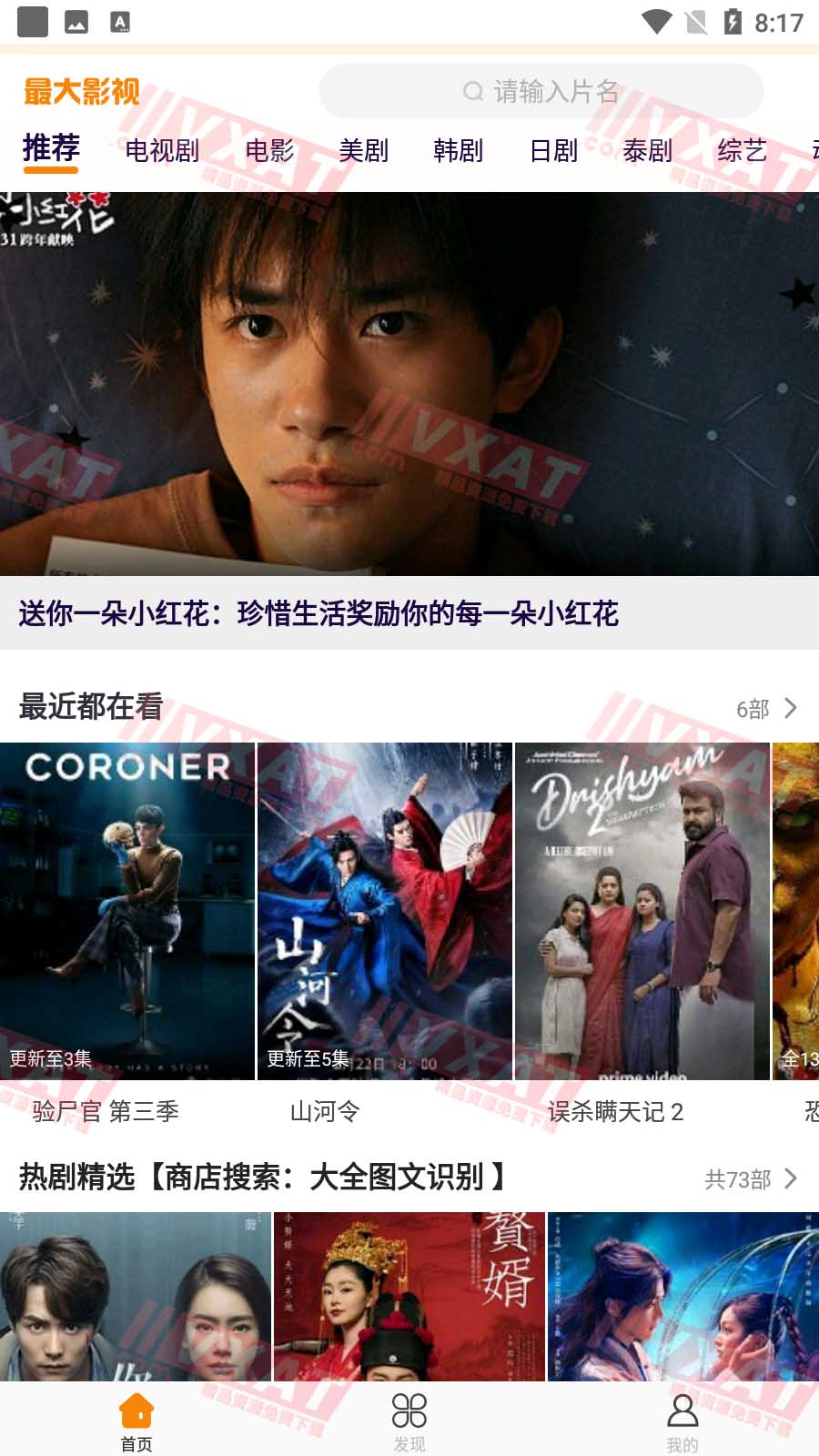Open the 美剧 category tab
Screen dimensions: 819x1456
tap(363, 150)
